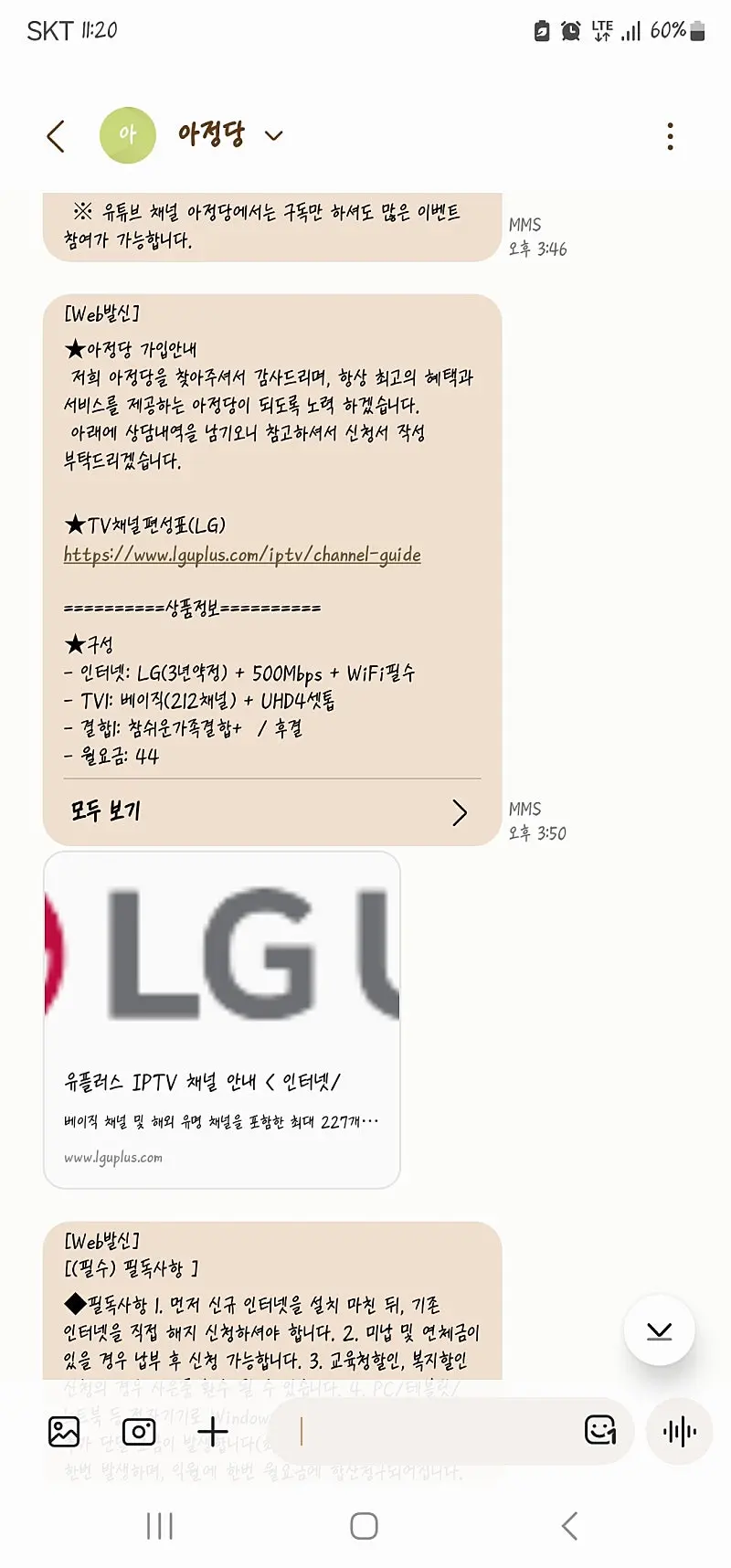
Task: Start a voice message recording
Action: [679, 1431]
